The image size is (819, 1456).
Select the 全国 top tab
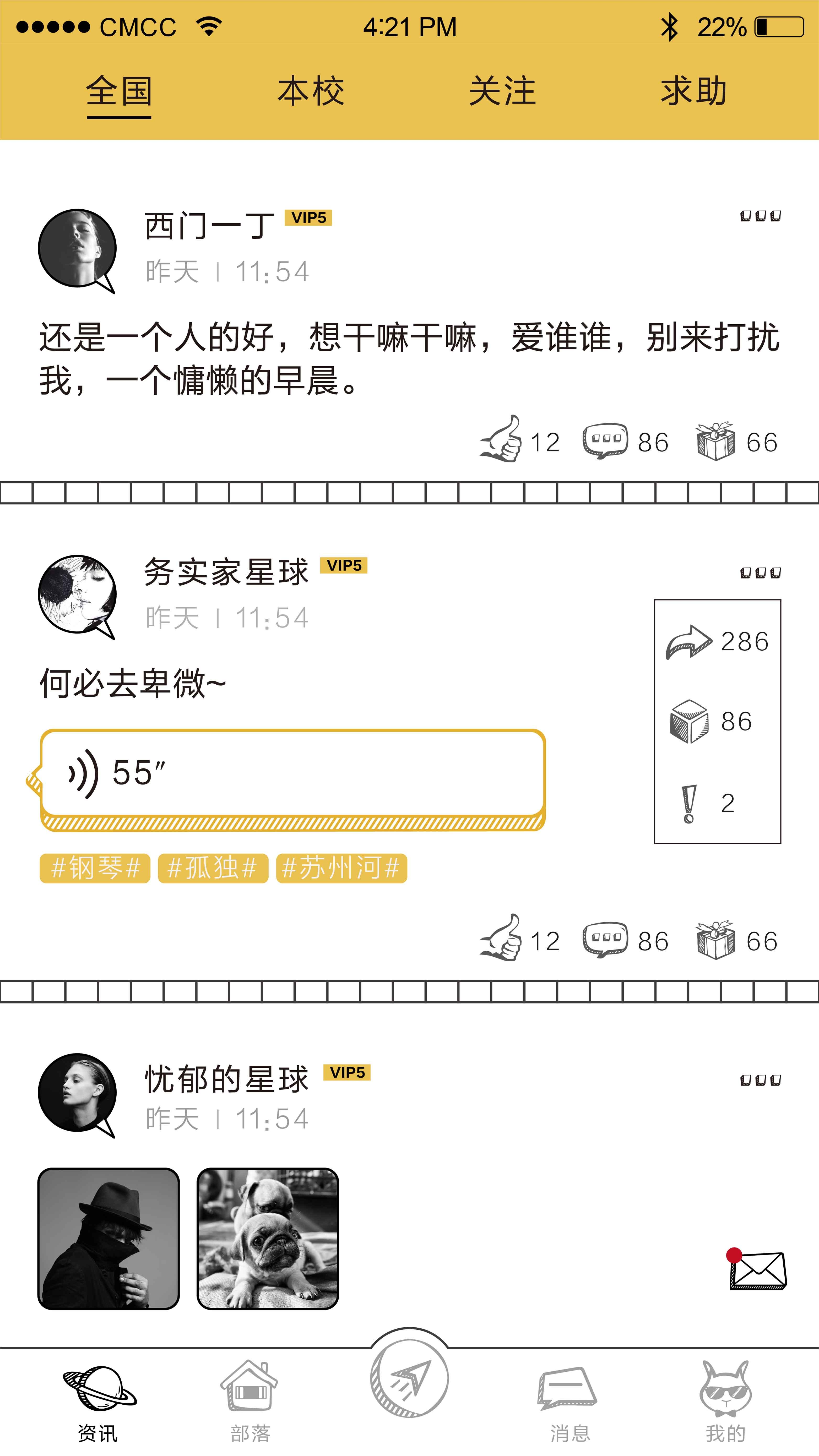[x=119, y=91]
